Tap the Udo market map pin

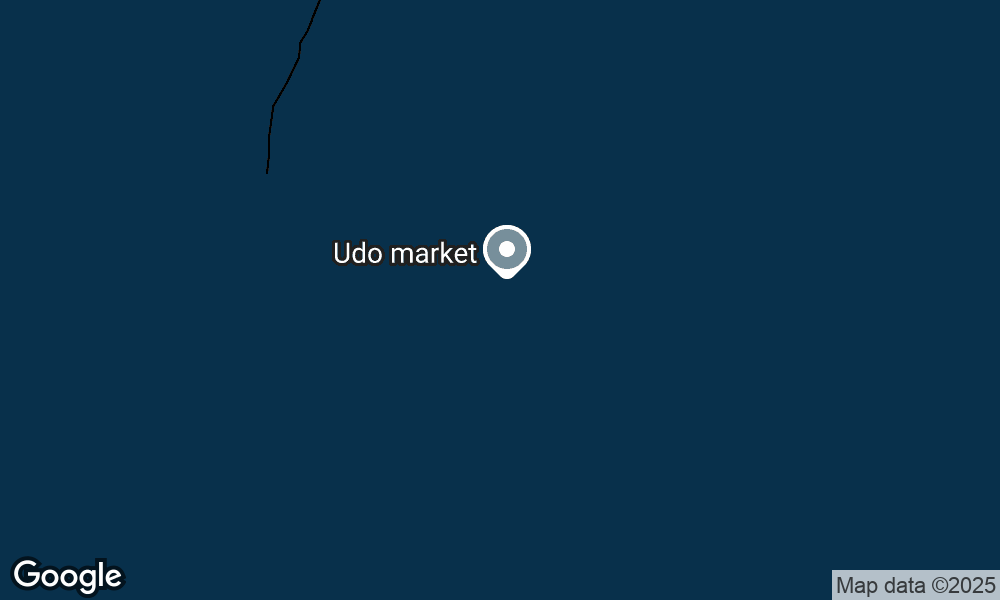pos(507,250)
